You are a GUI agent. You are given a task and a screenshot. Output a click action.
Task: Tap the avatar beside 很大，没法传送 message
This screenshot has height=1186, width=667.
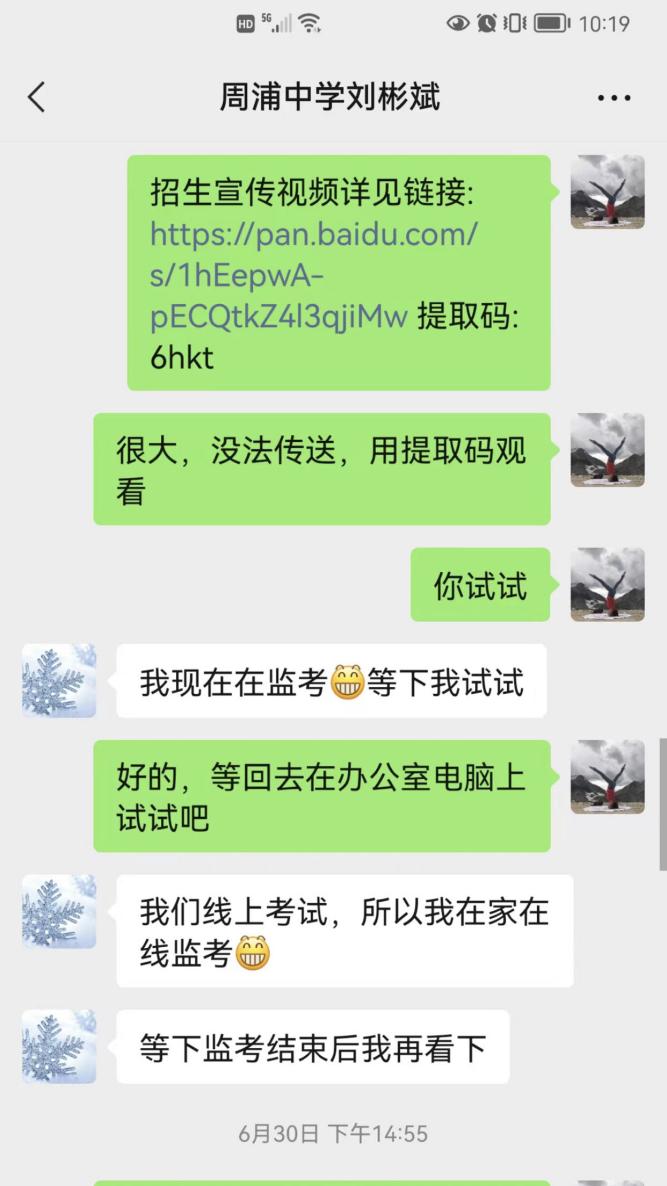click(607, 450)
